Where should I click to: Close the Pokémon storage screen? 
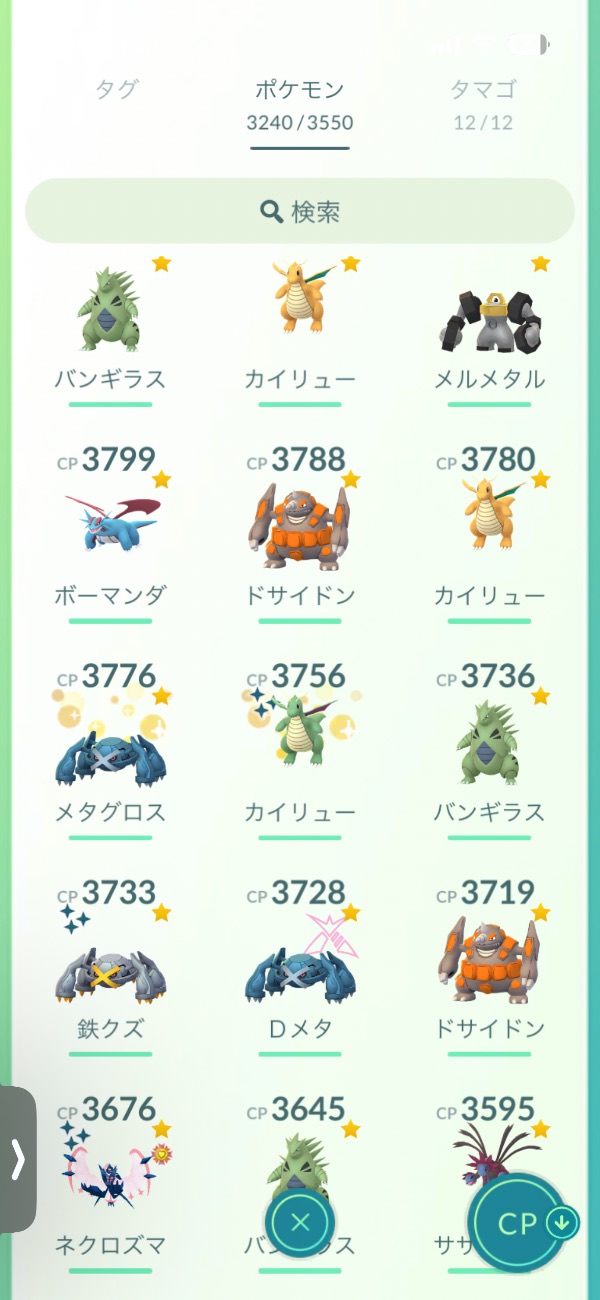tap(300, 1222)
